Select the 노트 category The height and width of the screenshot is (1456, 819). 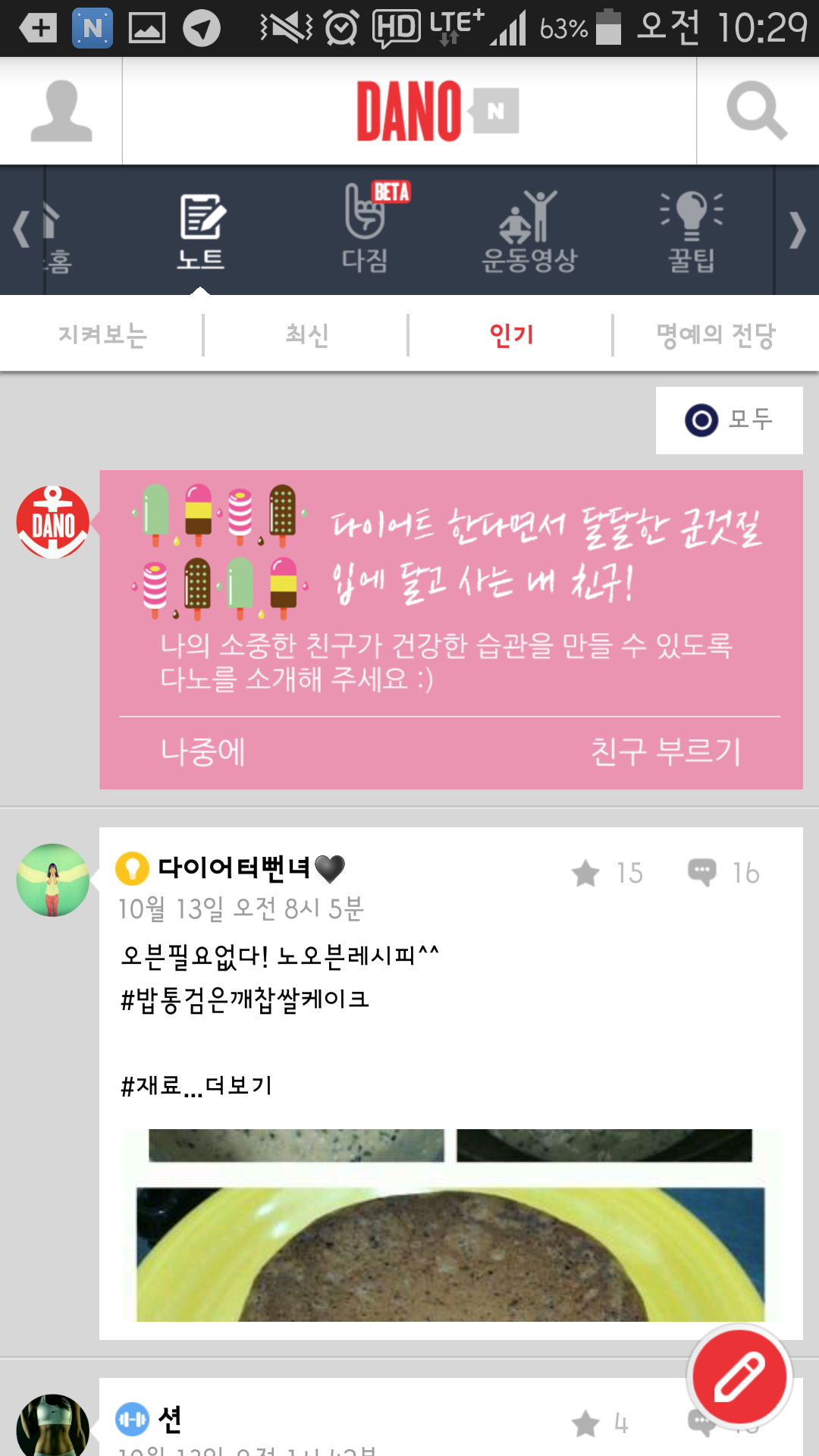[x=201, y=231]
